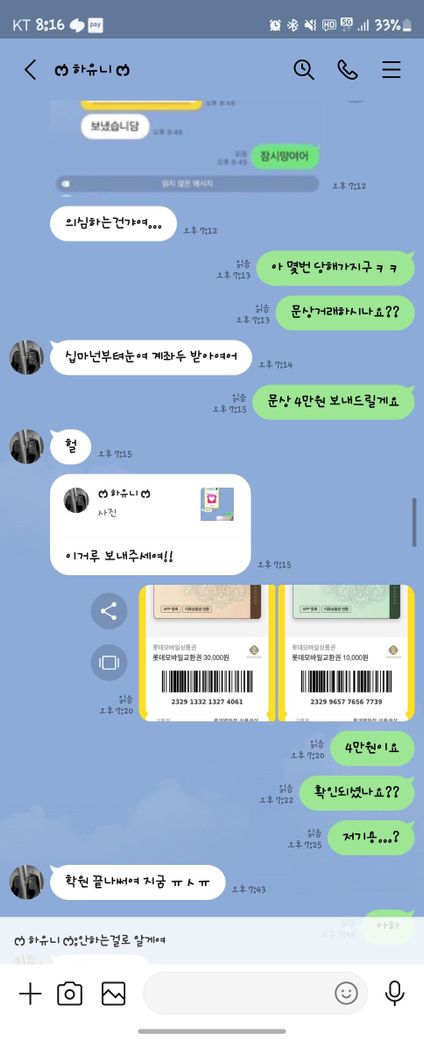
Task: Open the chat room hamburger menu
Action: 391,70
